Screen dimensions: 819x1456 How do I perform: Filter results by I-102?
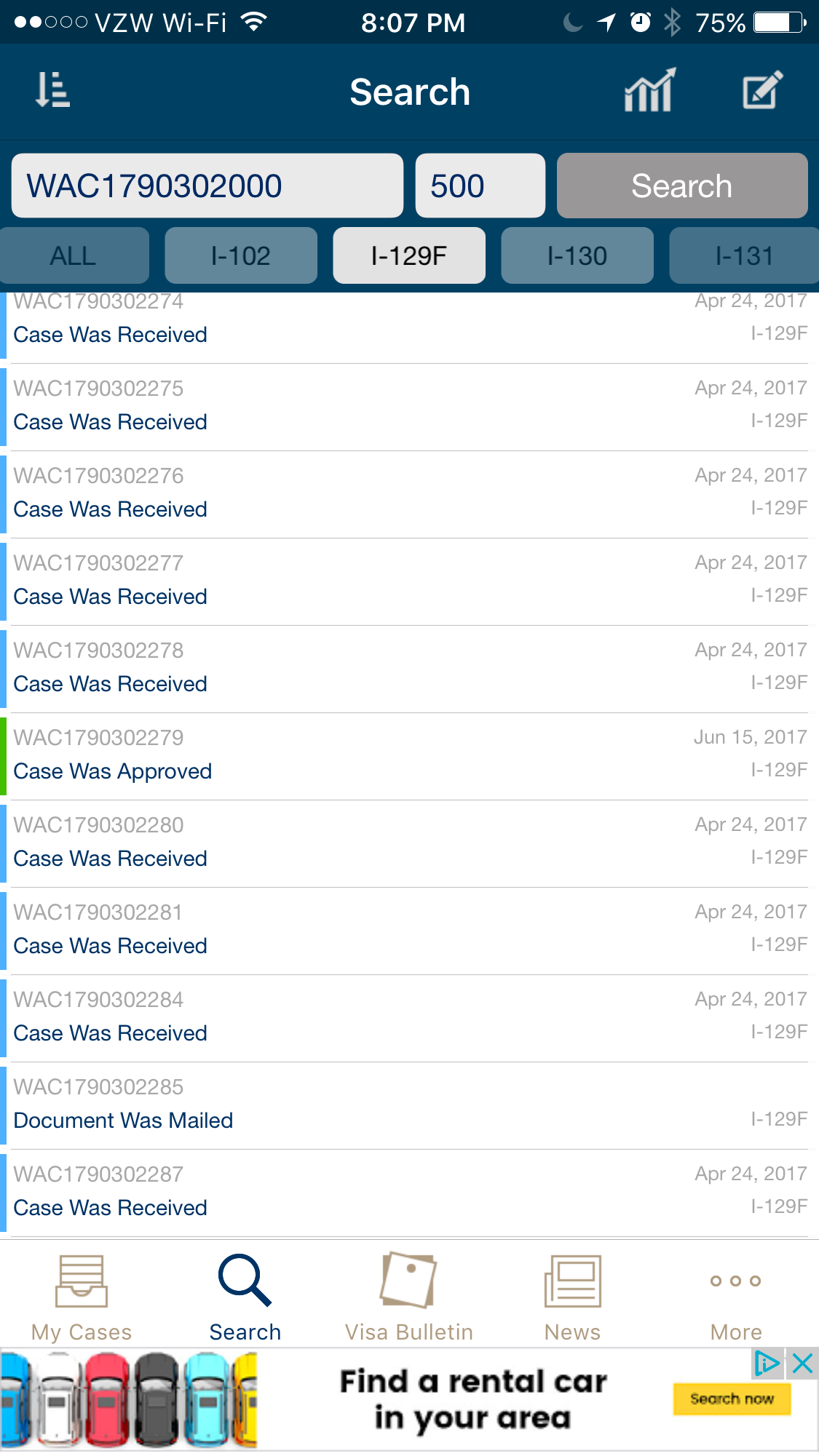pos(241,255)
